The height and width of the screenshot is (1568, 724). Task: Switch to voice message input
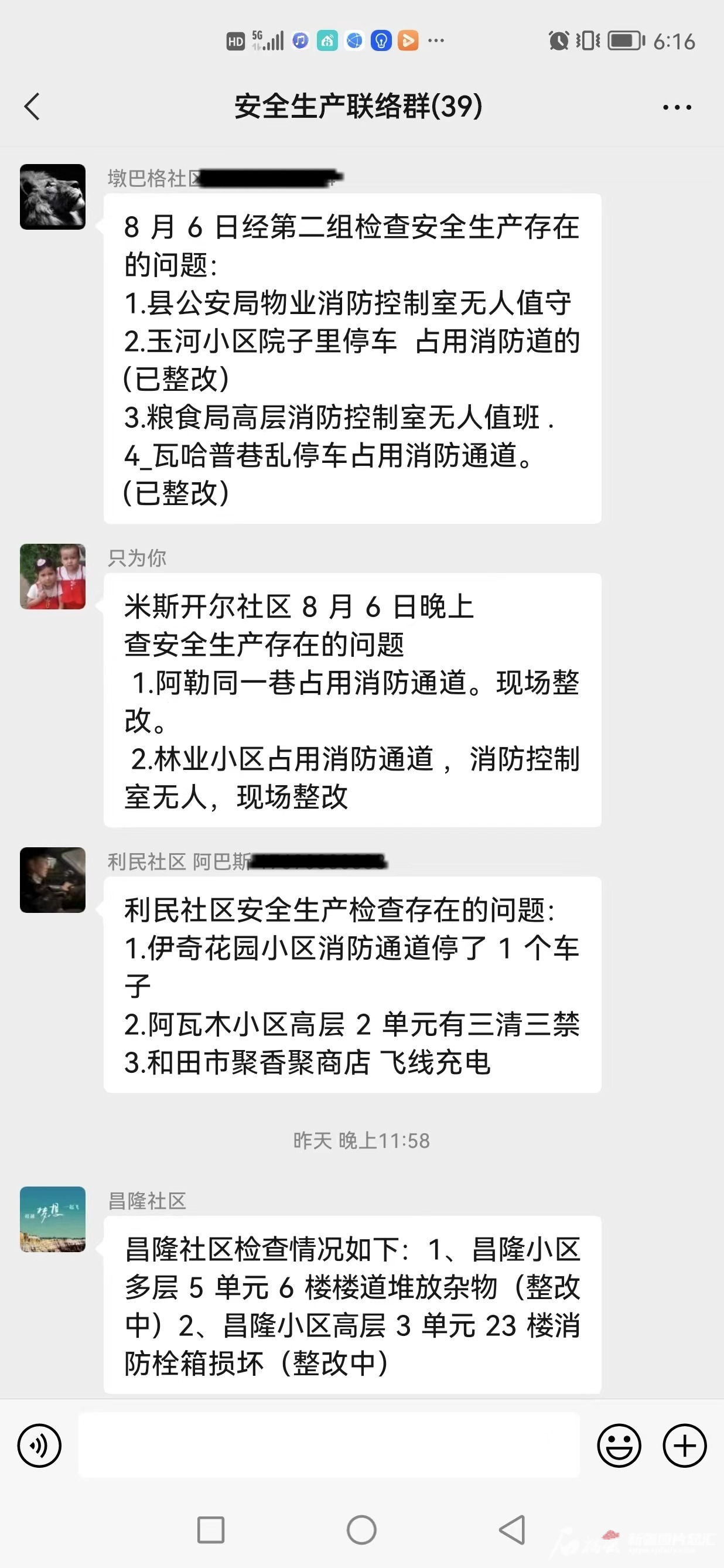(x=40, y=1446)
